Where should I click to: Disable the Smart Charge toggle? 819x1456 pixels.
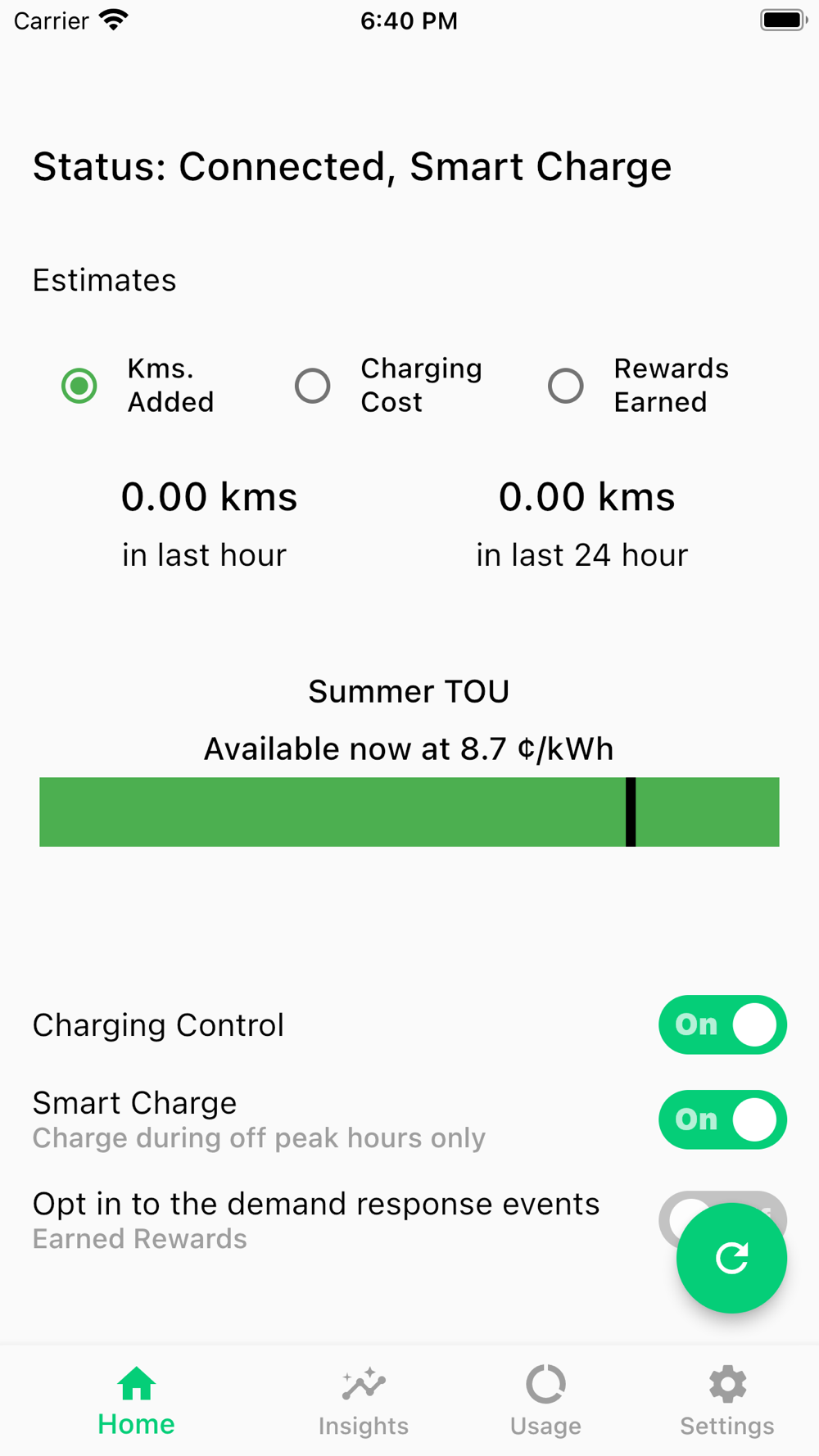(722, 1119)
